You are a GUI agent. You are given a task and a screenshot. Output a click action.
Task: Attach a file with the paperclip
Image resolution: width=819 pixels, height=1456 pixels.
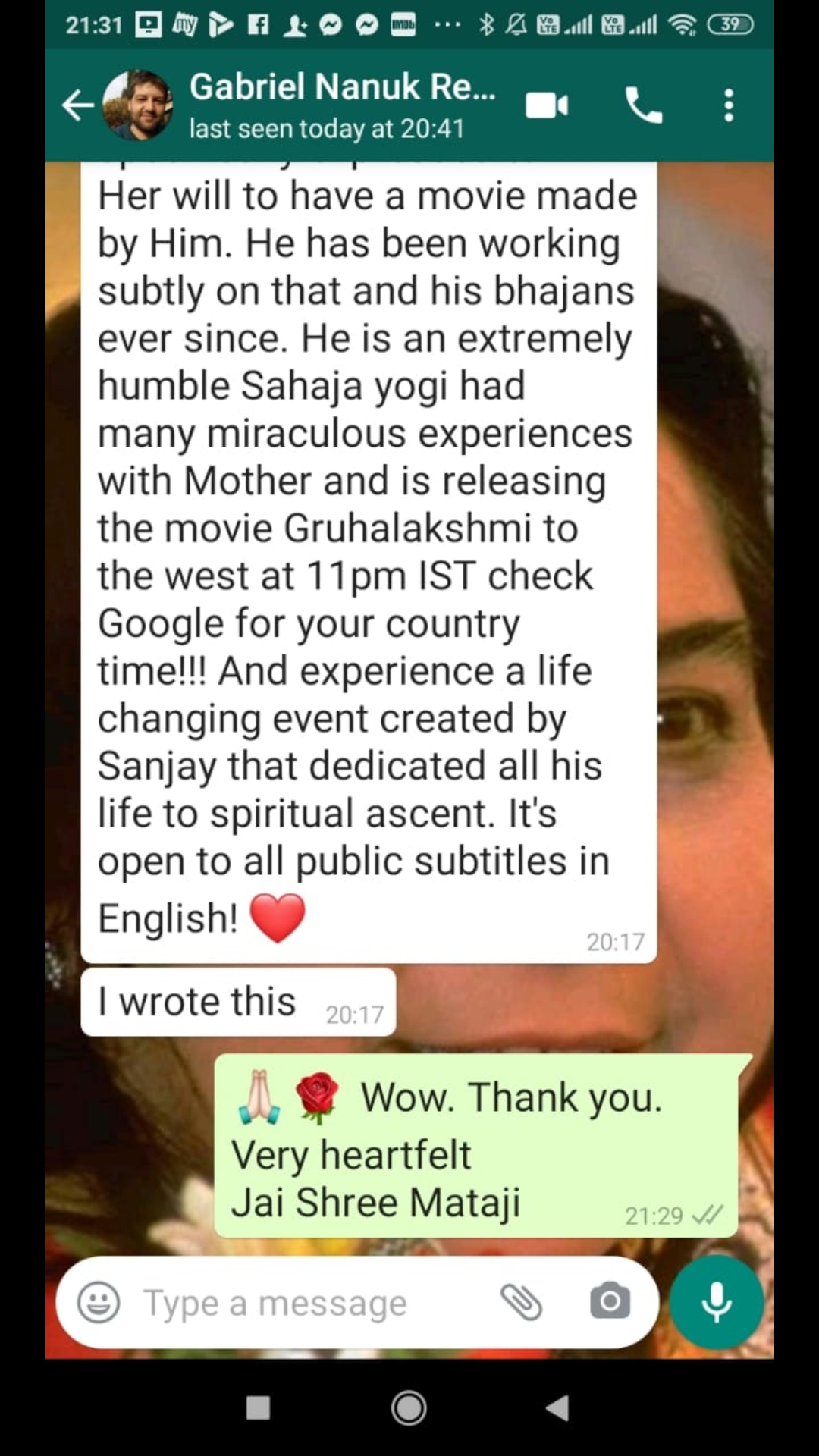(521, 1302)
